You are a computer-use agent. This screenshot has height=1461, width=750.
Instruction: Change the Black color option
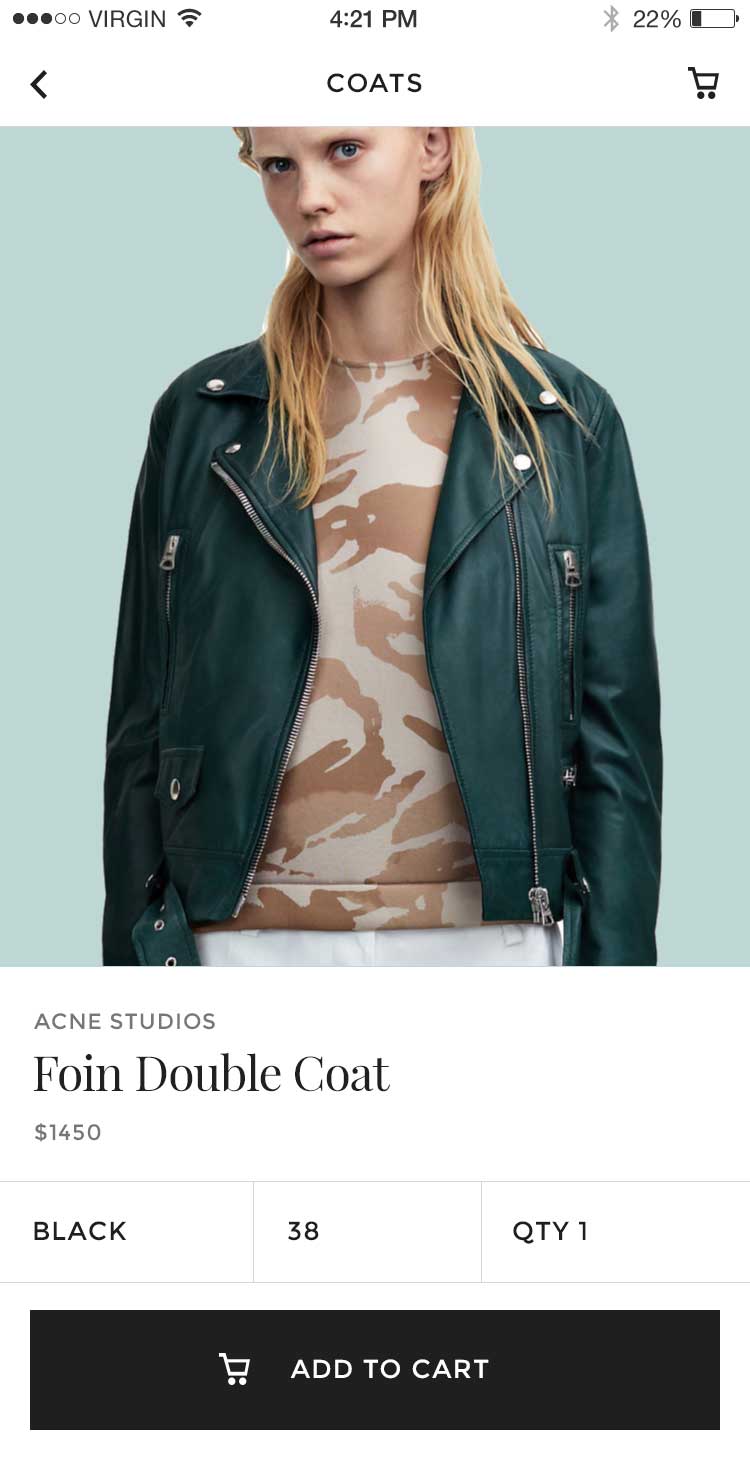126,1231
